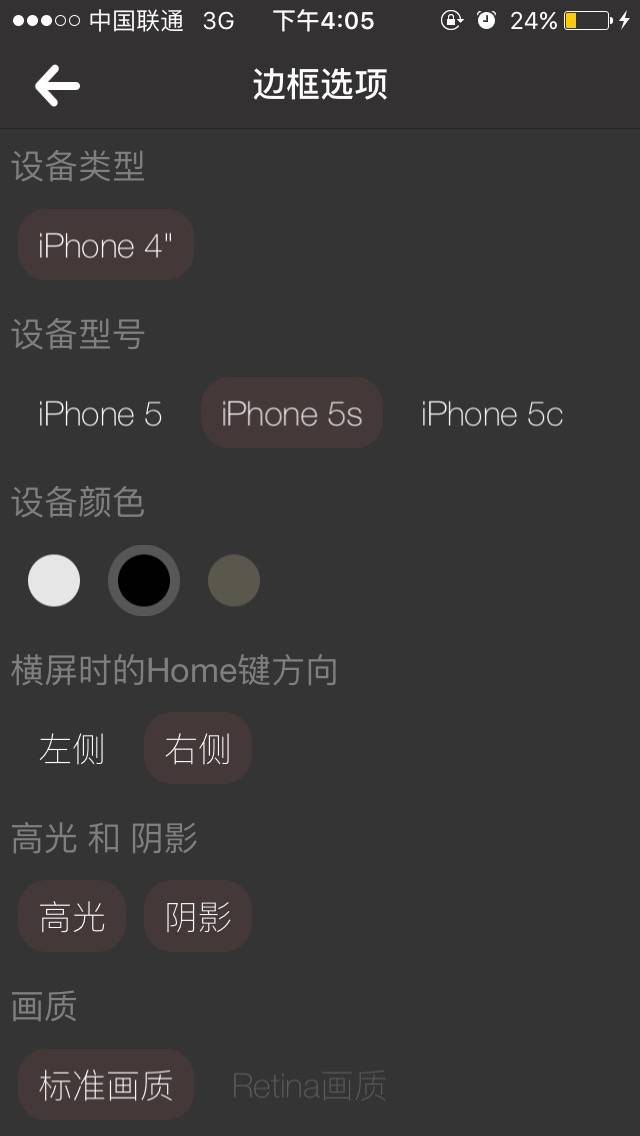Set Home key direction to 右侧

click(198, 748)
